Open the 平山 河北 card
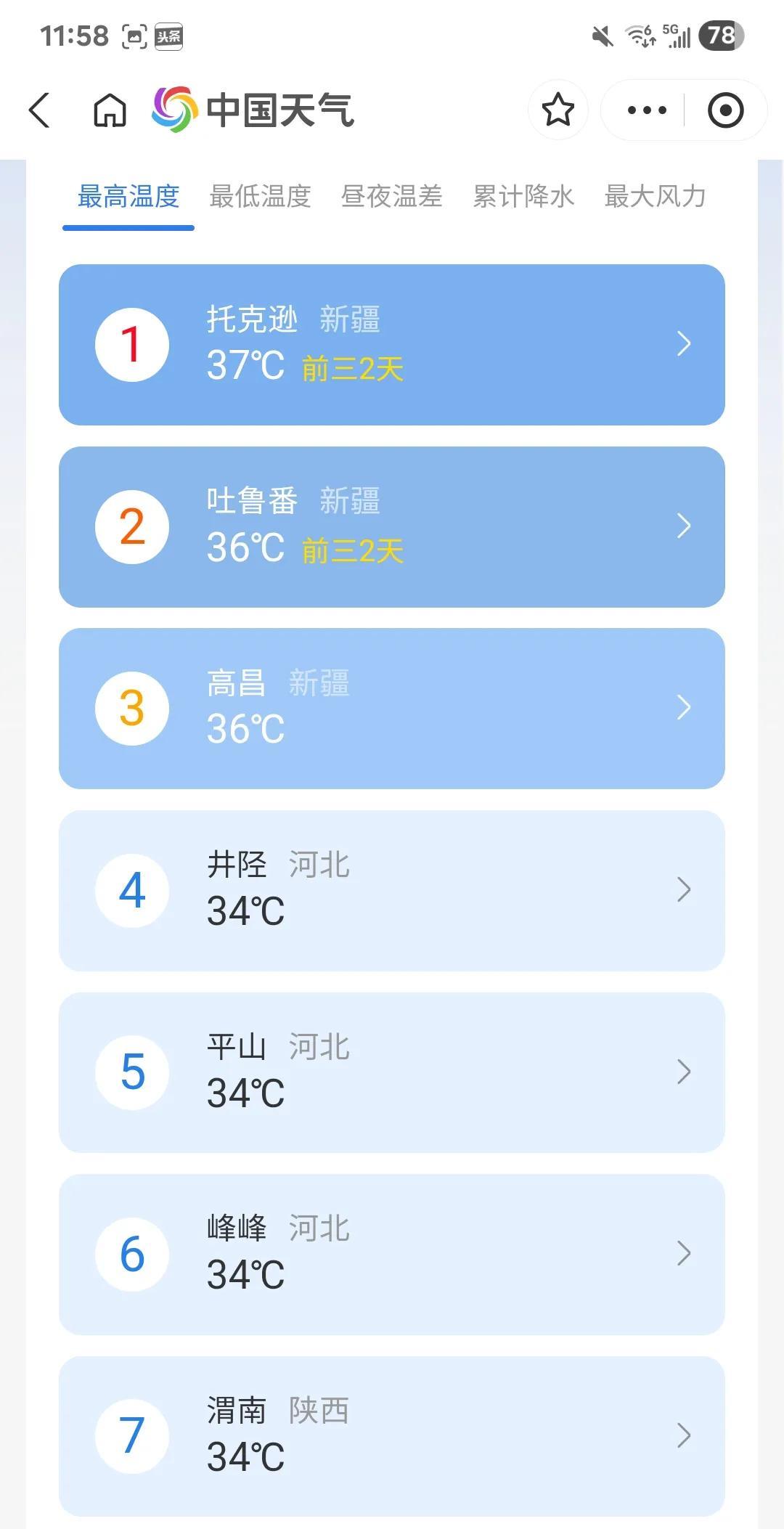 tap(392, 1072)
